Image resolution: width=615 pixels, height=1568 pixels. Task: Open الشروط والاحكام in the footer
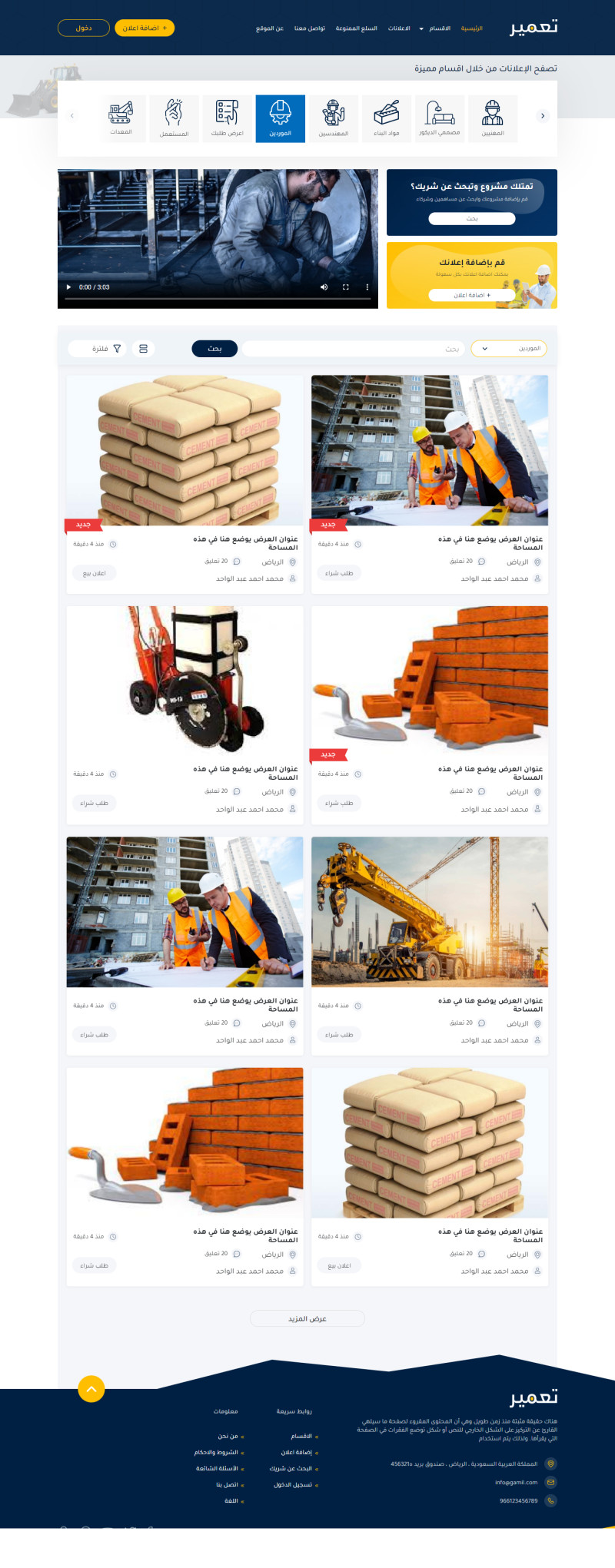click(217, 1452)
